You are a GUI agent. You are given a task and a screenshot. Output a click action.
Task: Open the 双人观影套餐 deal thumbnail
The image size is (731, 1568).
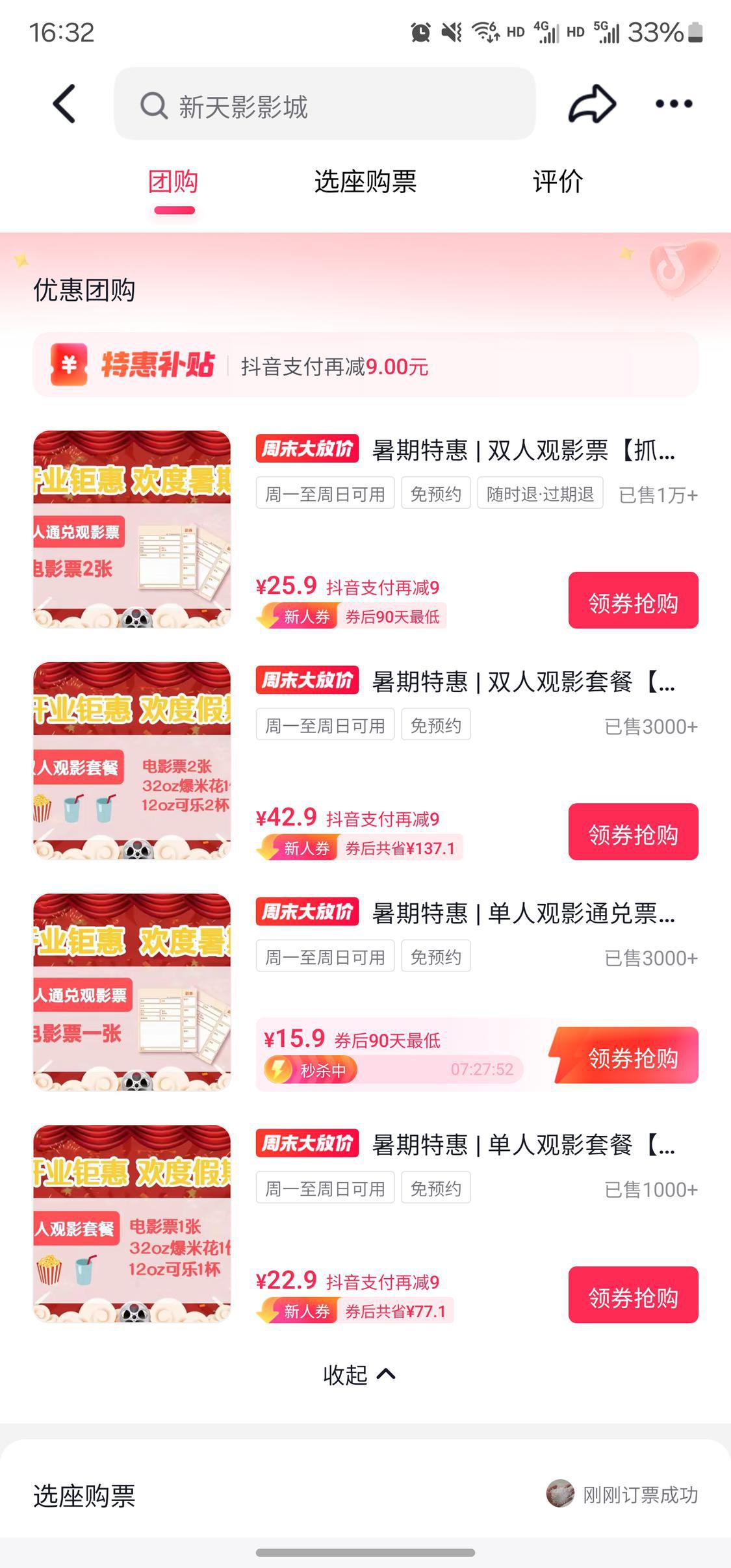pyautogui.click(x=132, y=760)
